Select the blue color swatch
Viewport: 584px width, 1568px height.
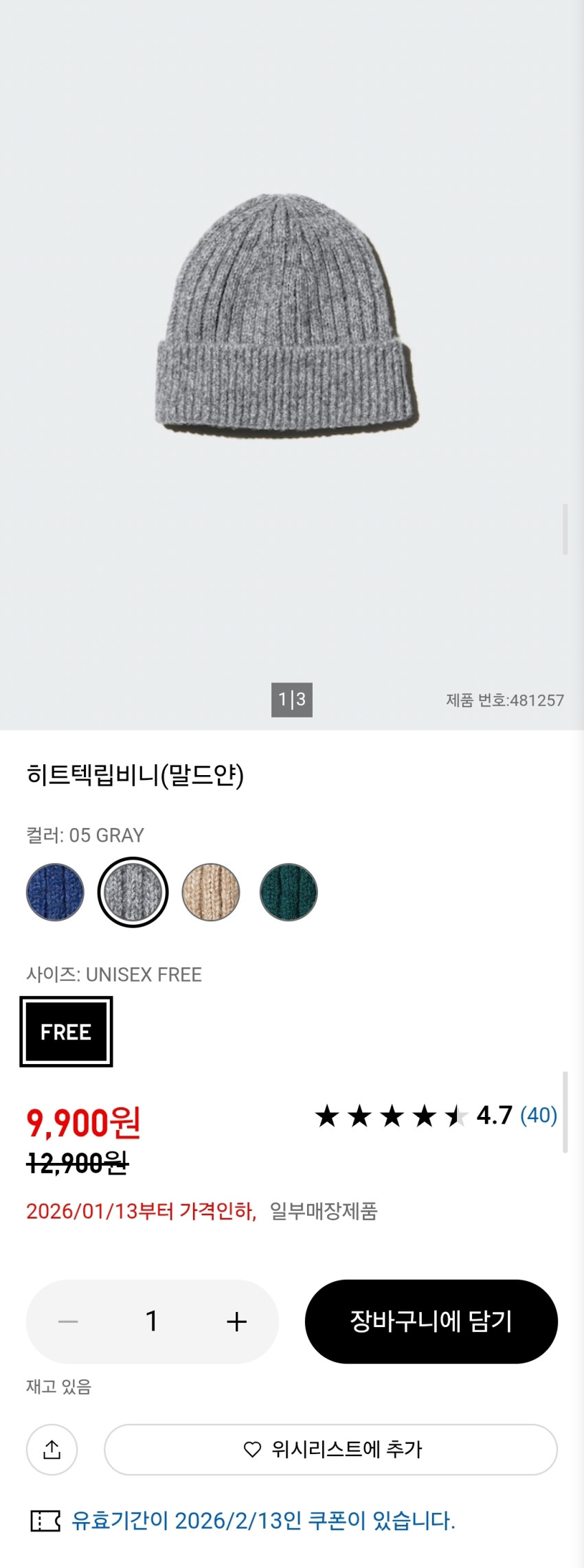tap(55, 892)
